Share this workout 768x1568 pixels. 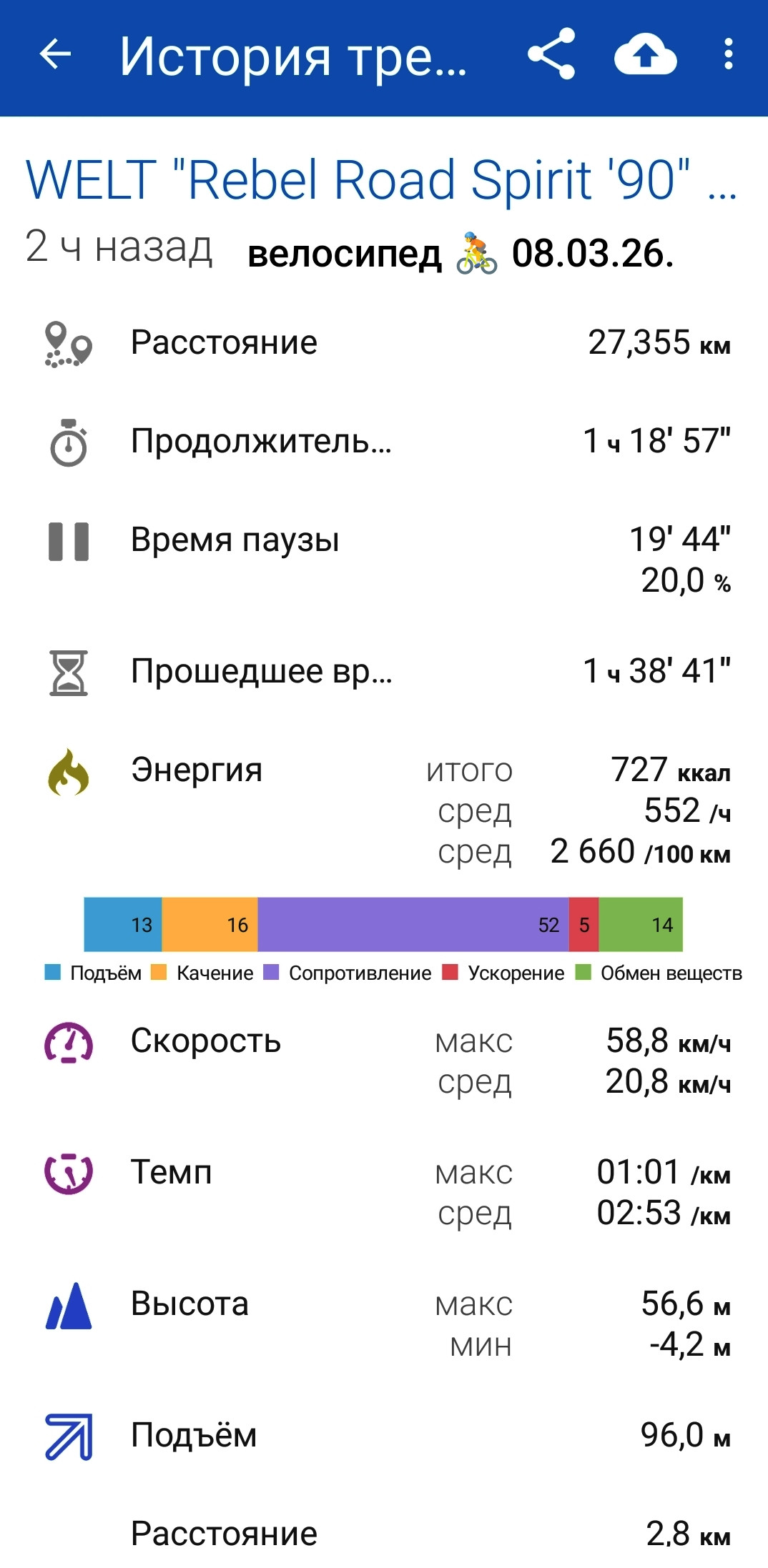tap(551, 54)
